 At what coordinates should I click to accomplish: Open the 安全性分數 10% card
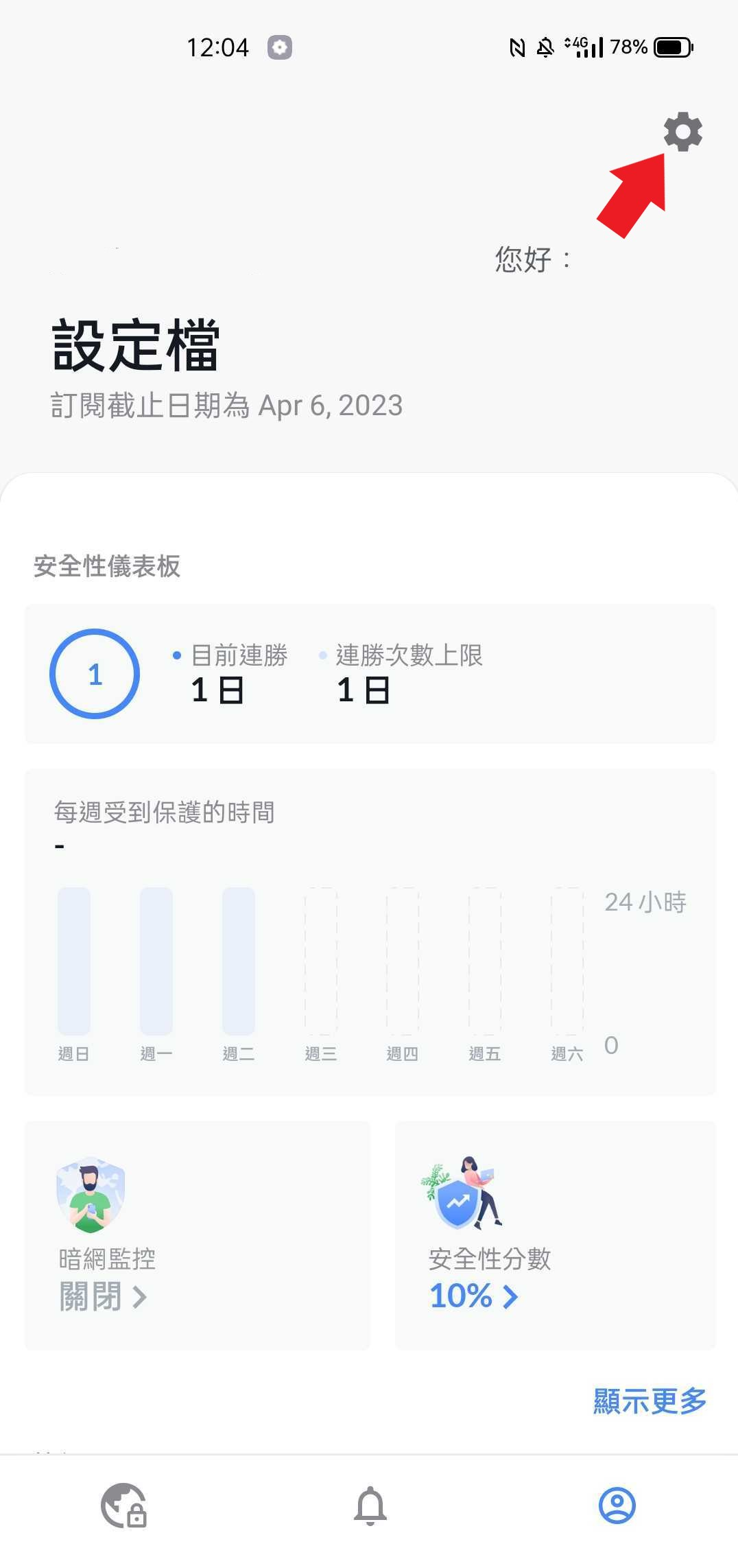point(555,1235)
